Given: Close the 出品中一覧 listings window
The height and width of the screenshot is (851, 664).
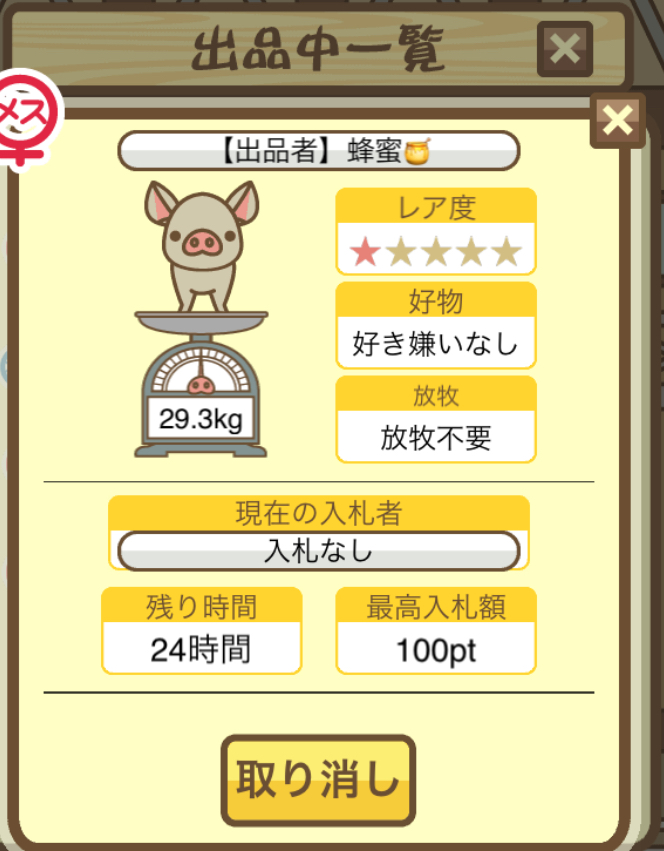Looking at the screenshot, I should 564,49.
